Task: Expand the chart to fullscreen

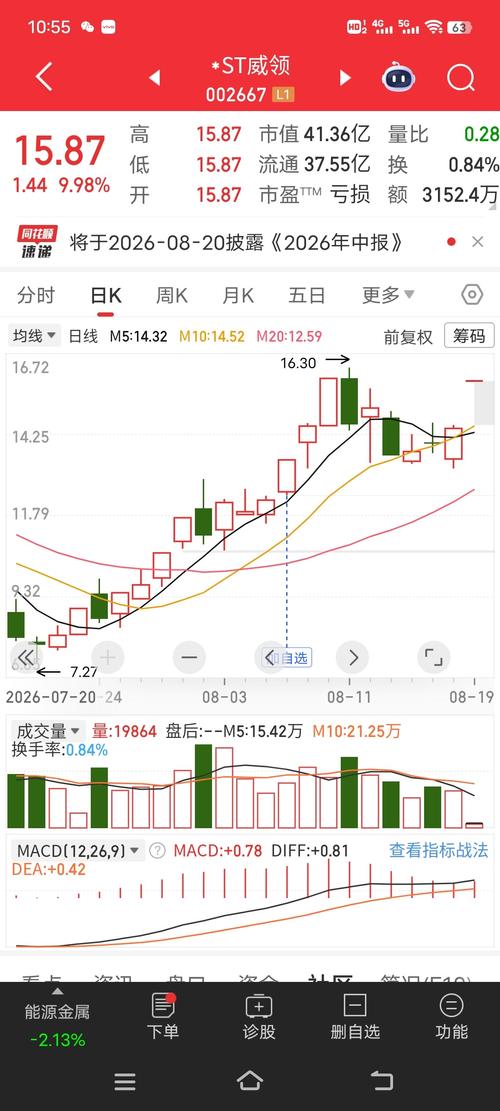Action: [433, 658]
